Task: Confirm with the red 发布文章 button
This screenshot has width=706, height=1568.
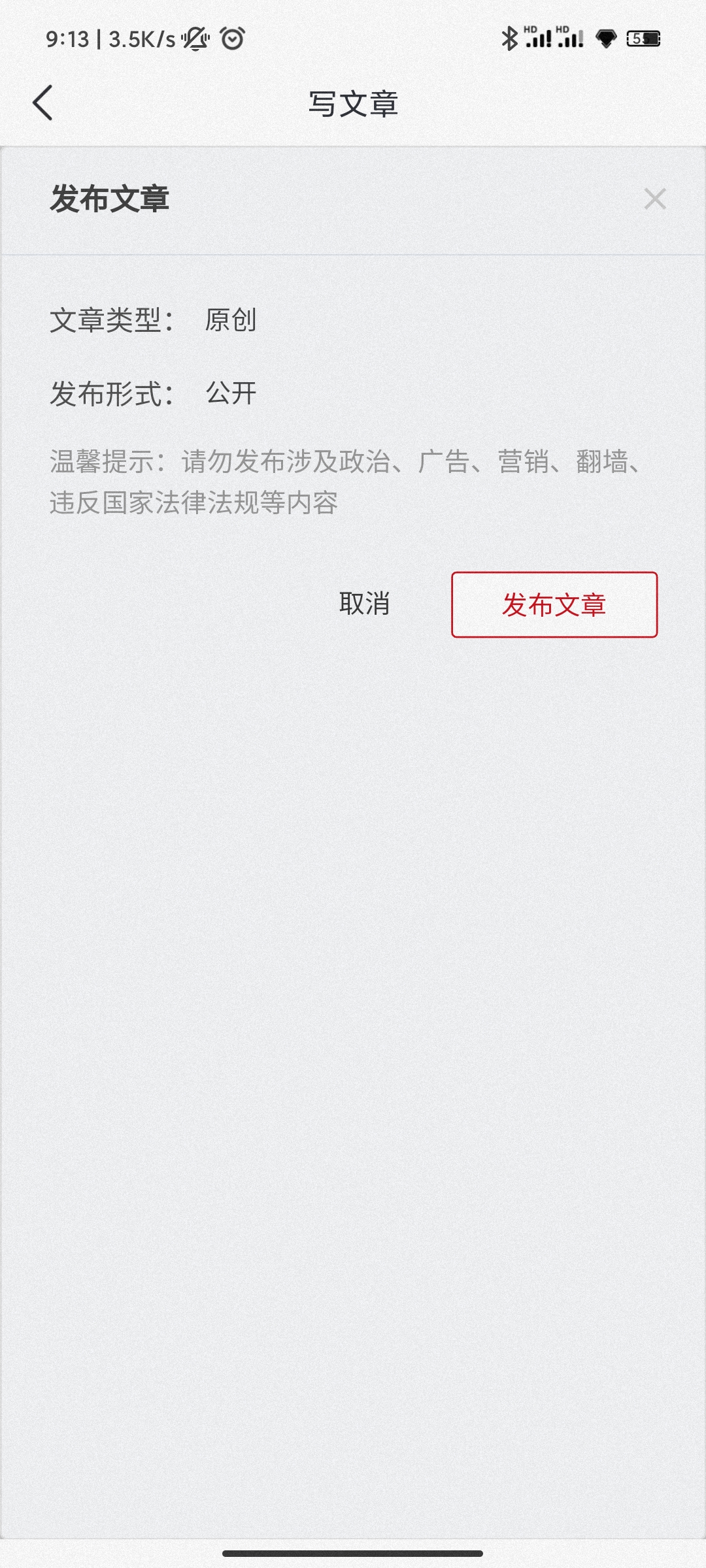Action: tap(554, 604)
